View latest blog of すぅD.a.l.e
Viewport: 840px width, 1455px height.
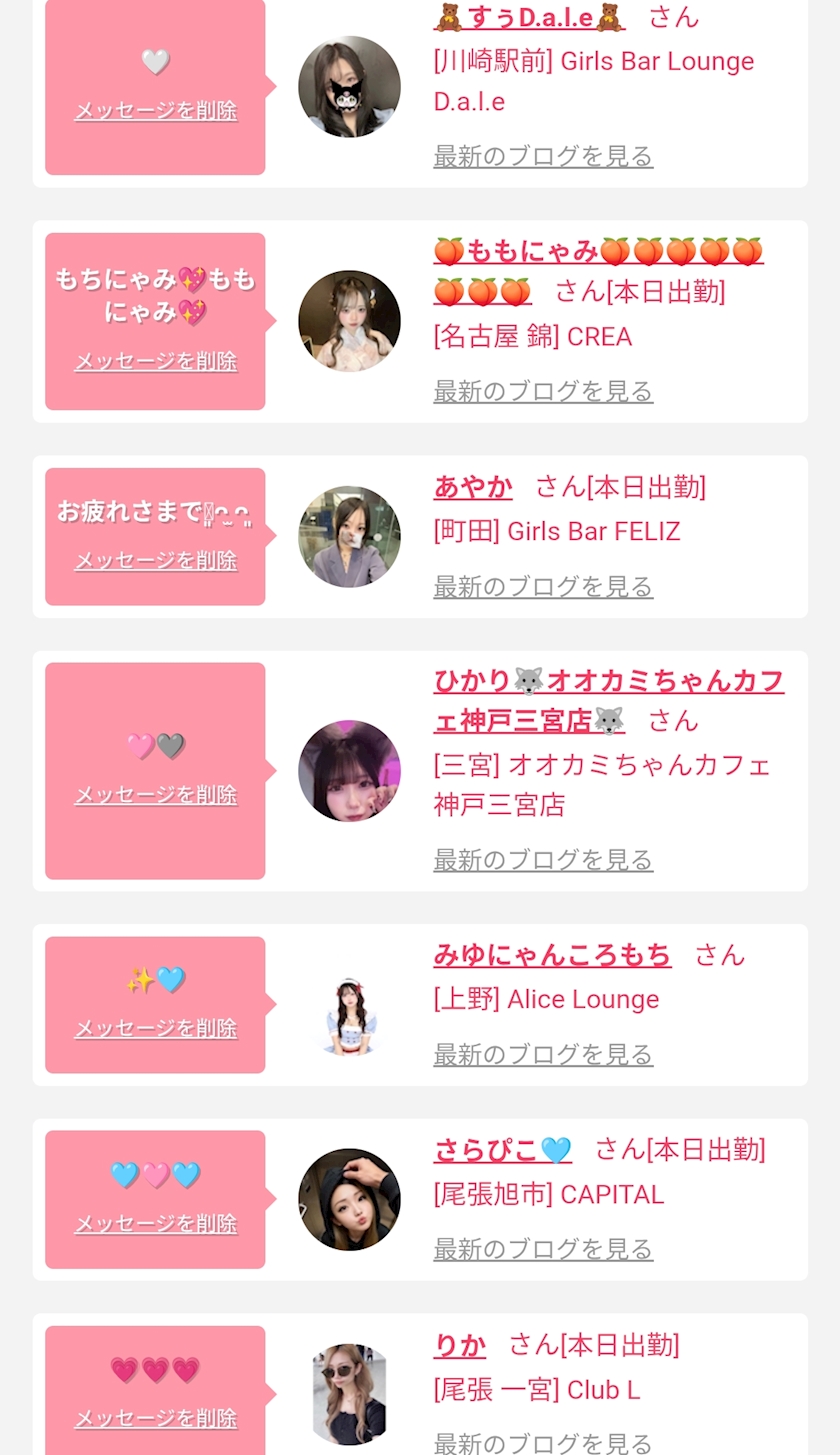pos(543,156)
